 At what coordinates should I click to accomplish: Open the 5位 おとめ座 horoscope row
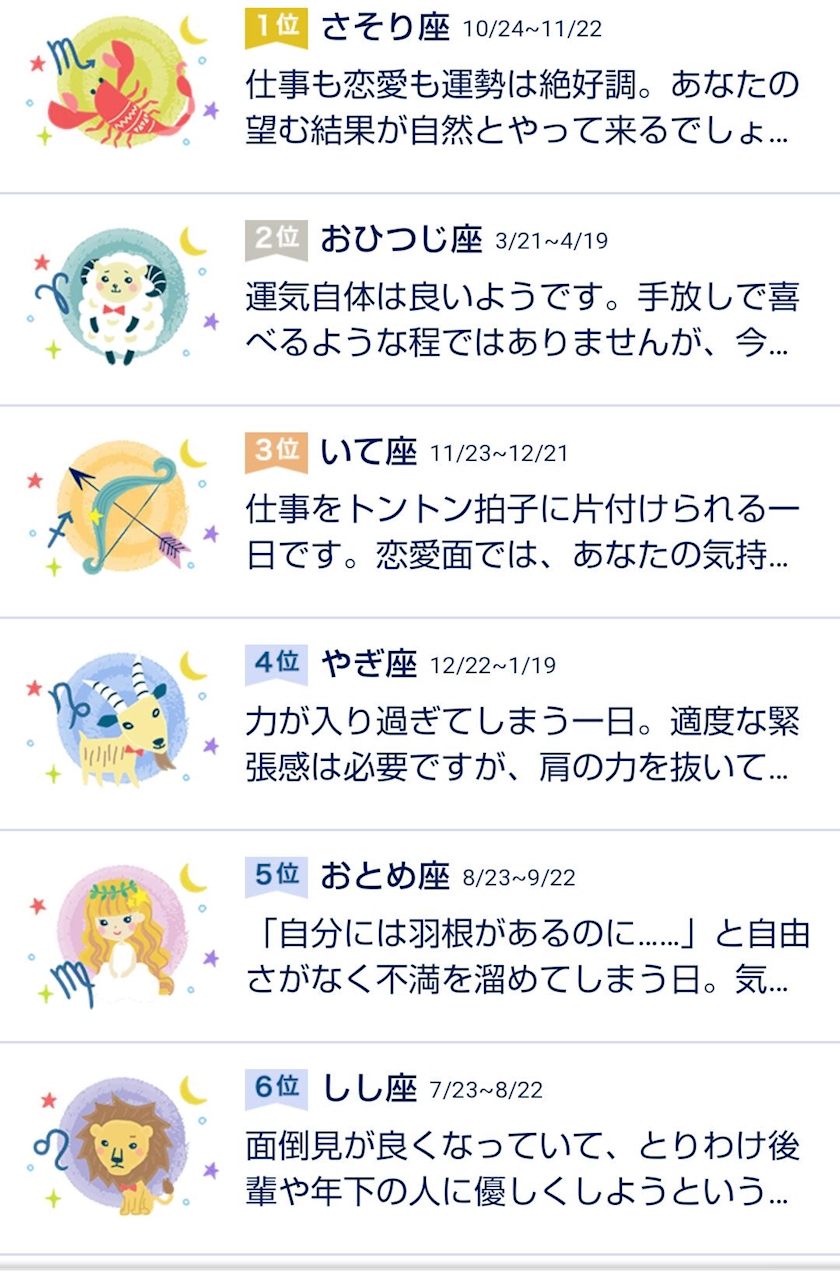(x=420, y=936)
